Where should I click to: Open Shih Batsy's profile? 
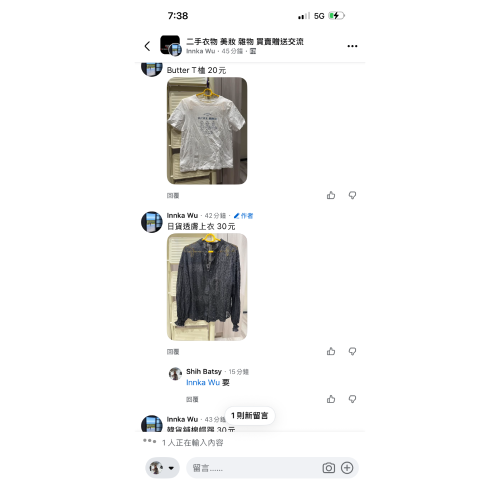204,371
